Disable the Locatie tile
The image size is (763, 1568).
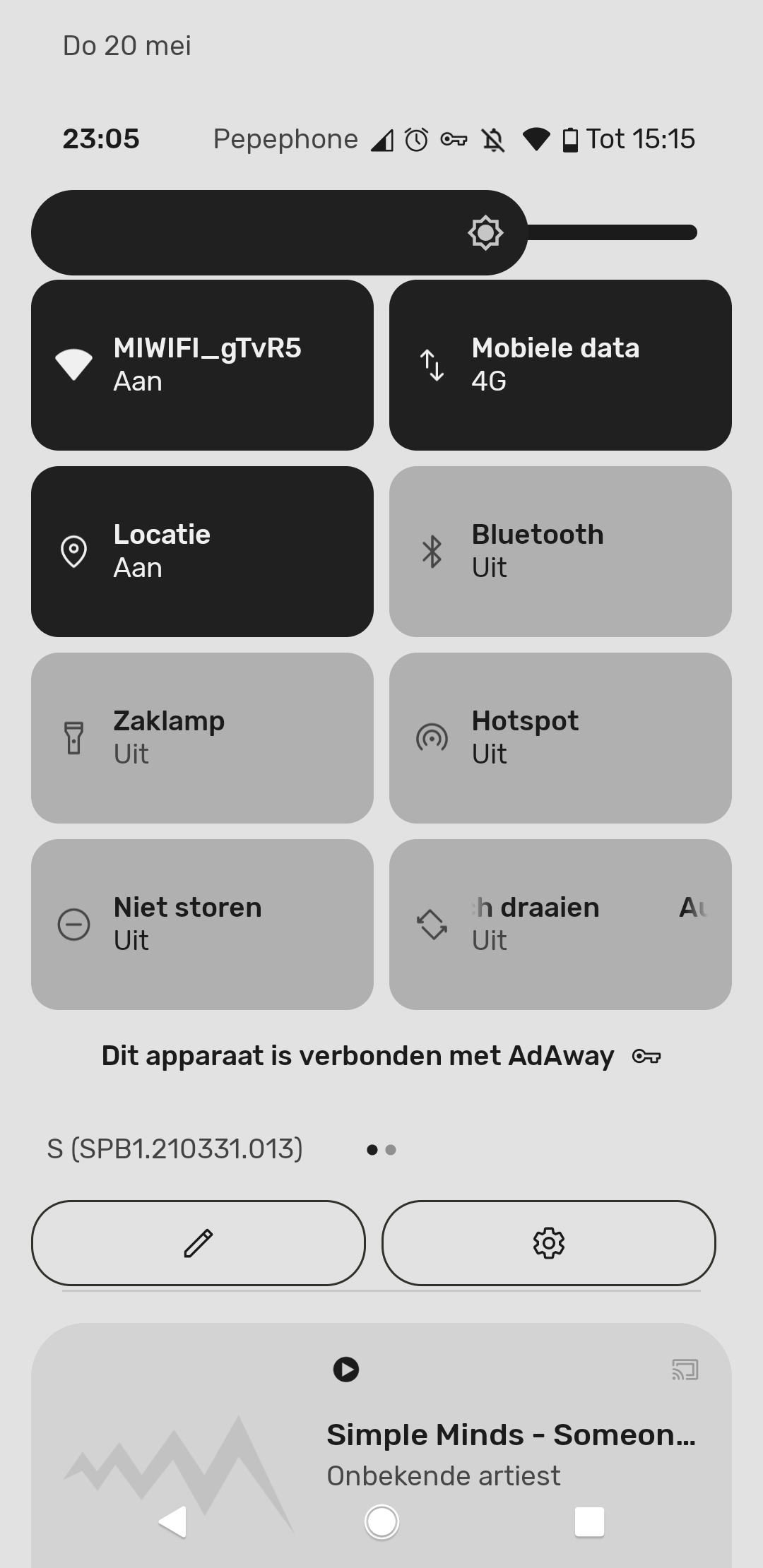pos(202,552)
